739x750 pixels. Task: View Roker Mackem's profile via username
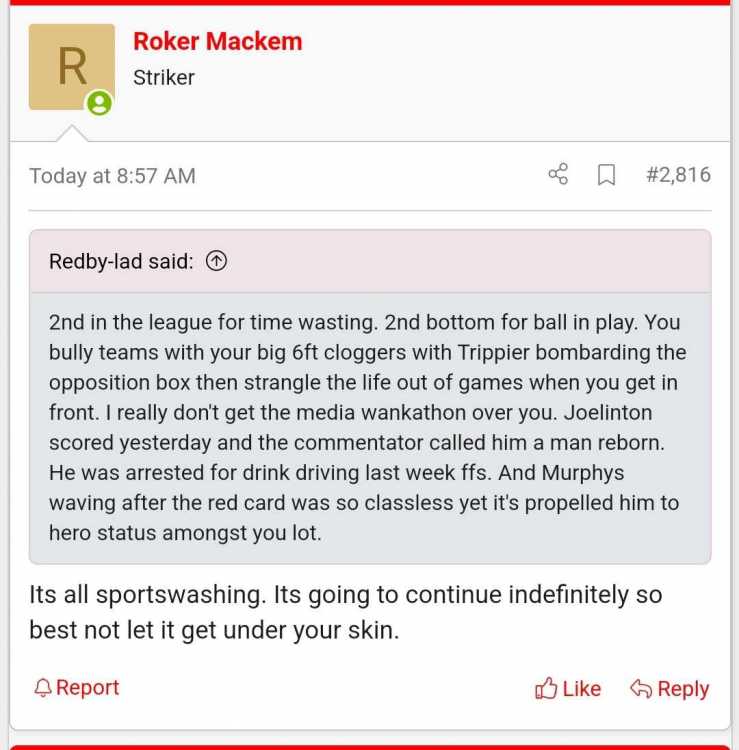coord(217,41)
